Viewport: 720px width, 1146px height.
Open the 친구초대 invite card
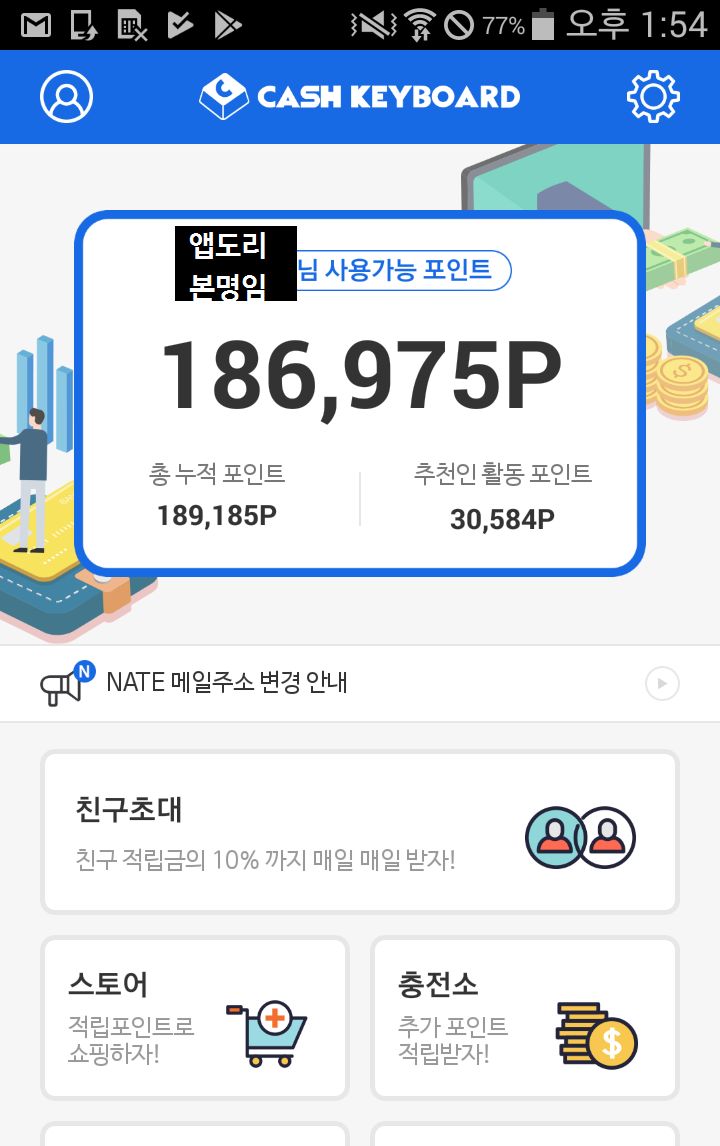(360, 832)
